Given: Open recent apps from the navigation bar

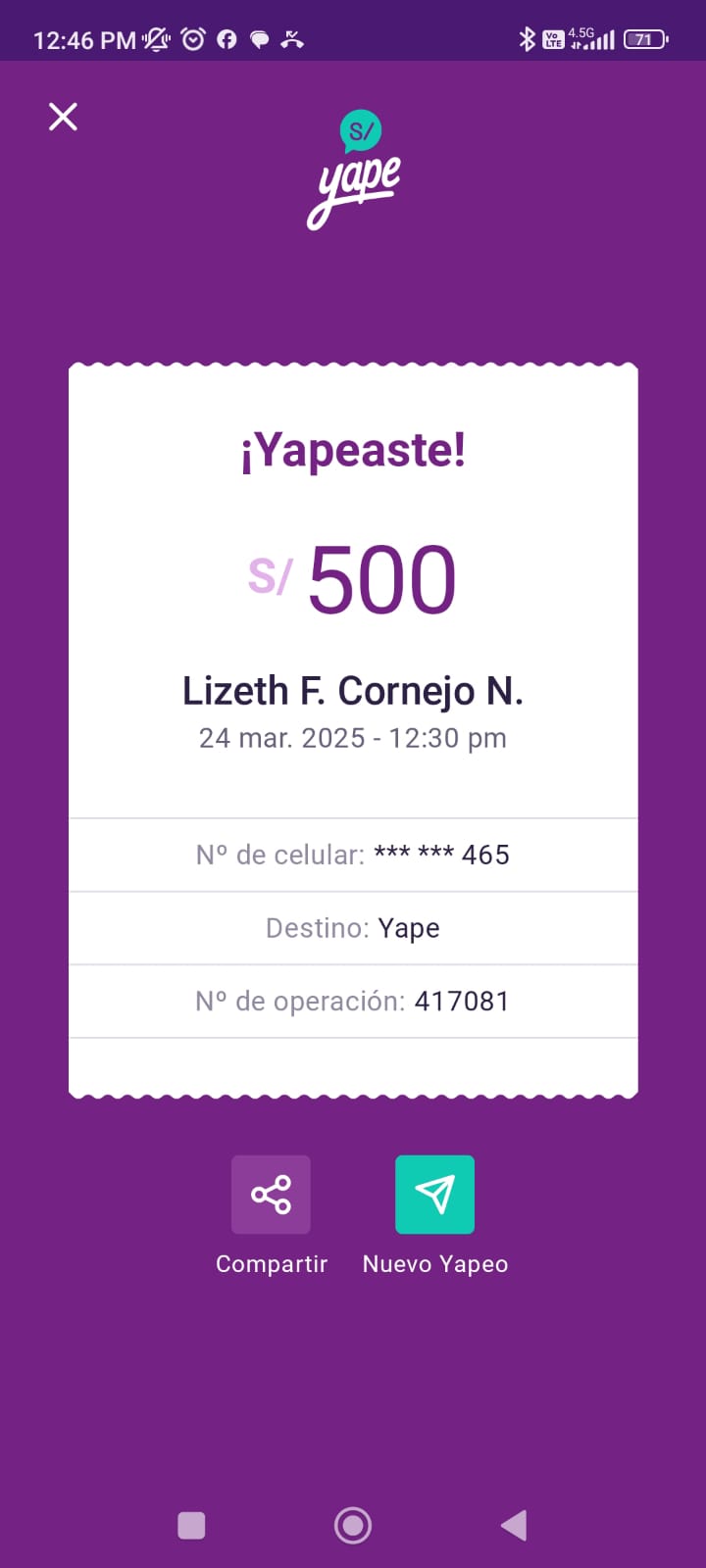Looking at the screenshot, I should tap(191, 1525).
